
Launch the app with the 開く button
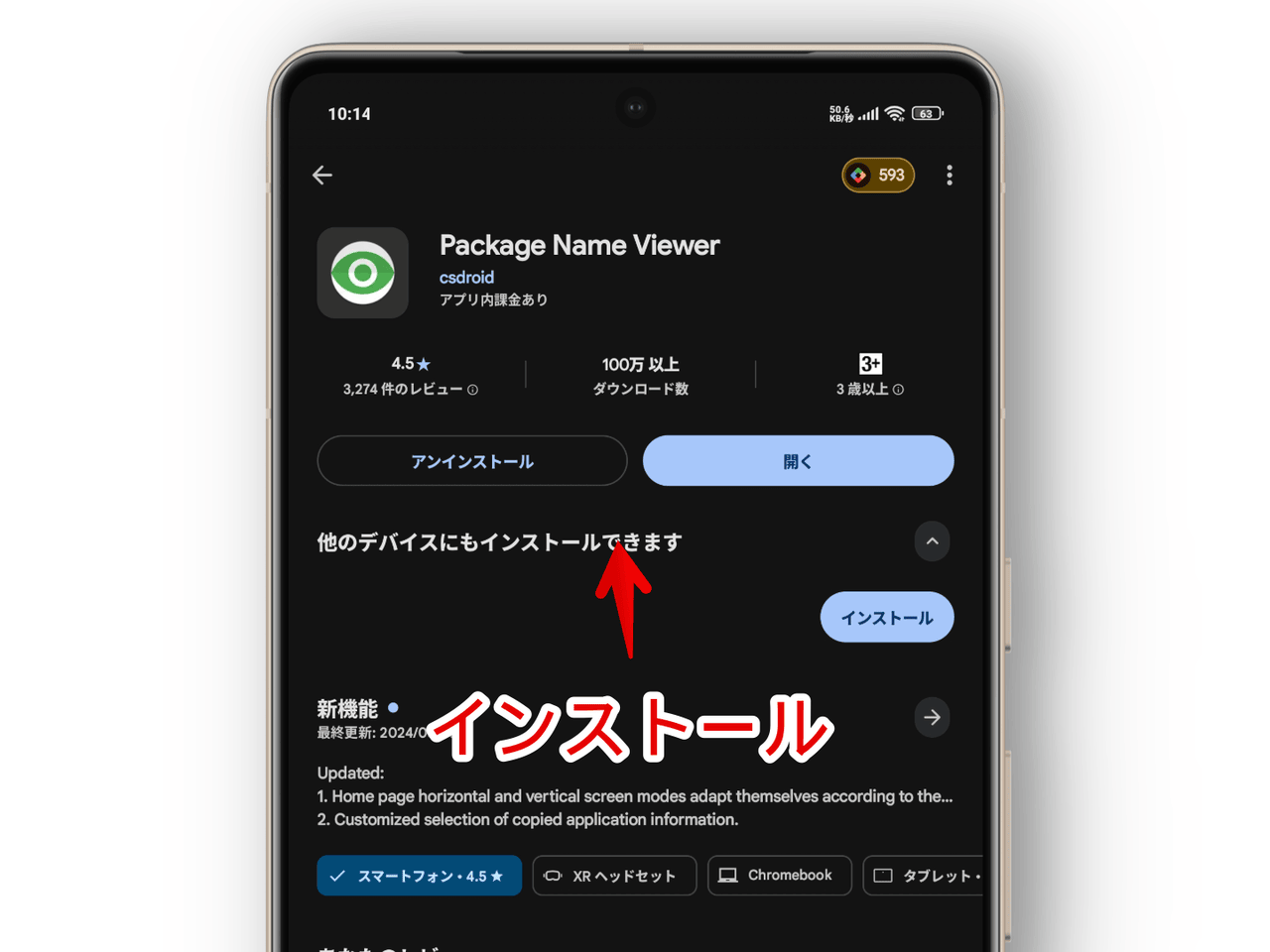798,461
